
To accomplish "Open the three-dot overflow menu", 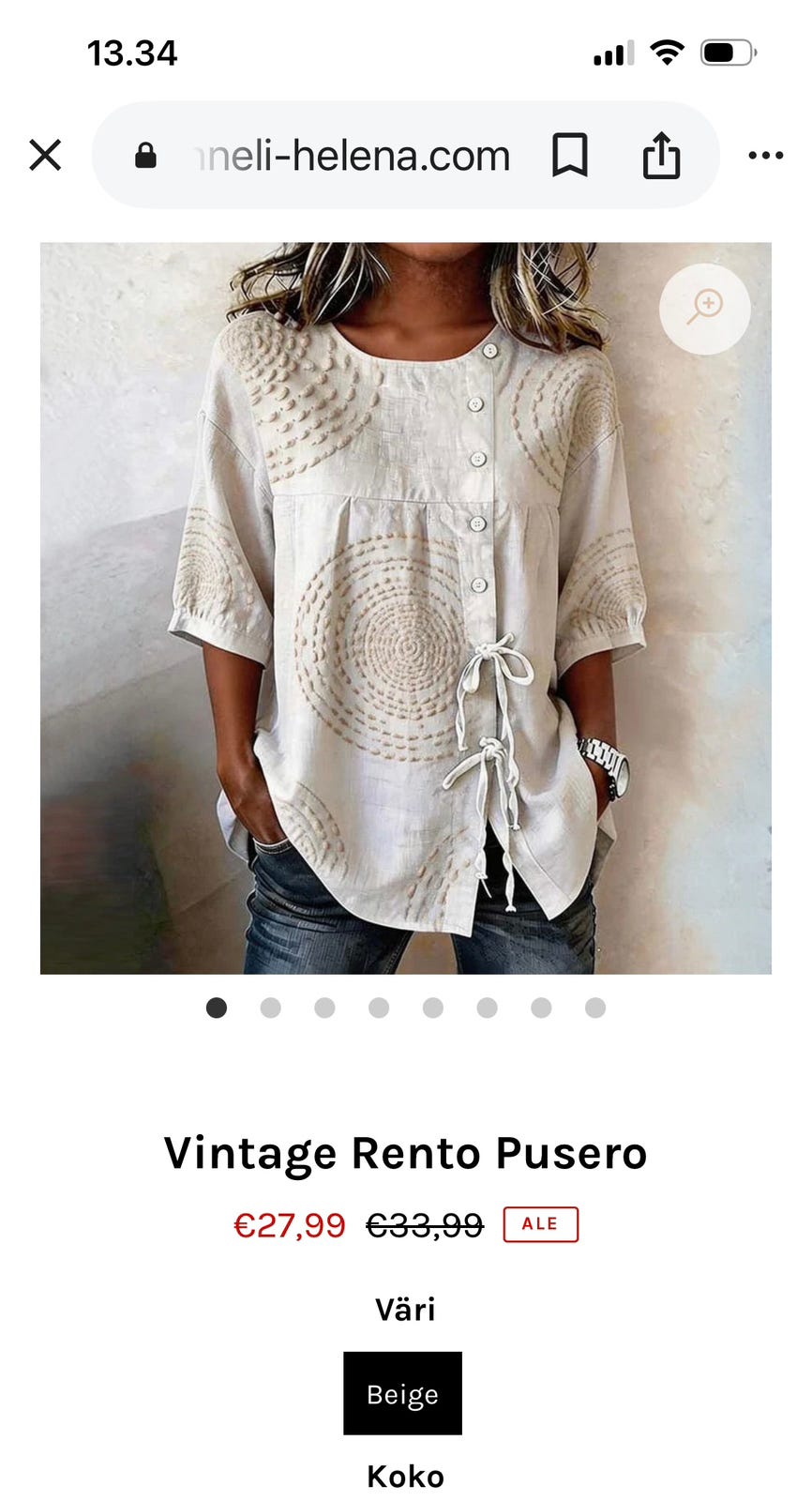I will [765, 155].
